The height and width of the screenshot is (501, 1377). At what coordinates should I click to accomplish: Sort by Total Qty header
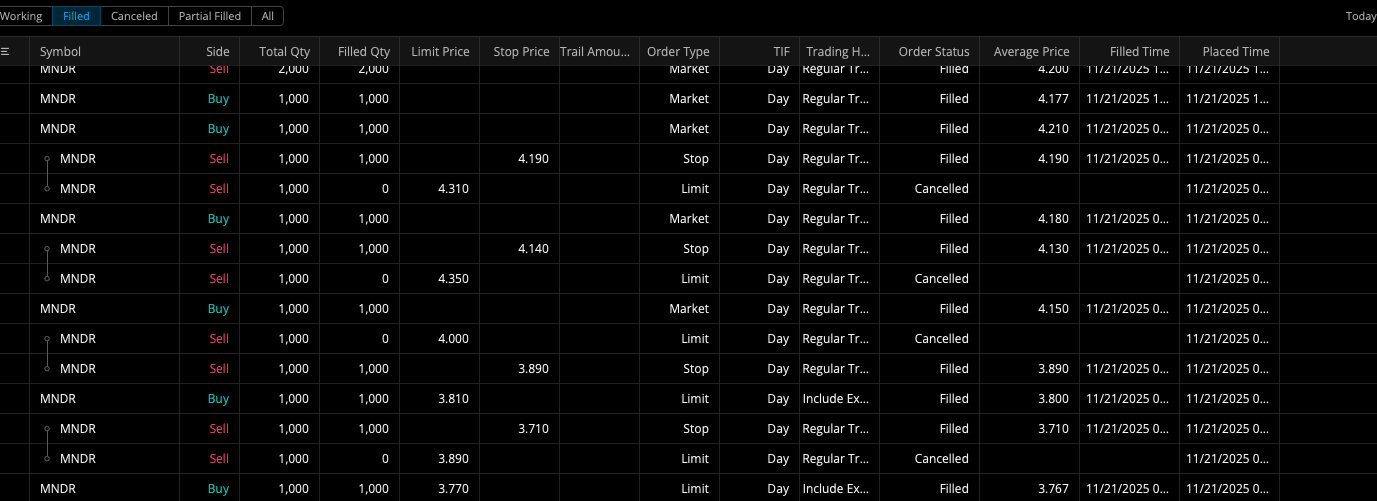[284, 52]
